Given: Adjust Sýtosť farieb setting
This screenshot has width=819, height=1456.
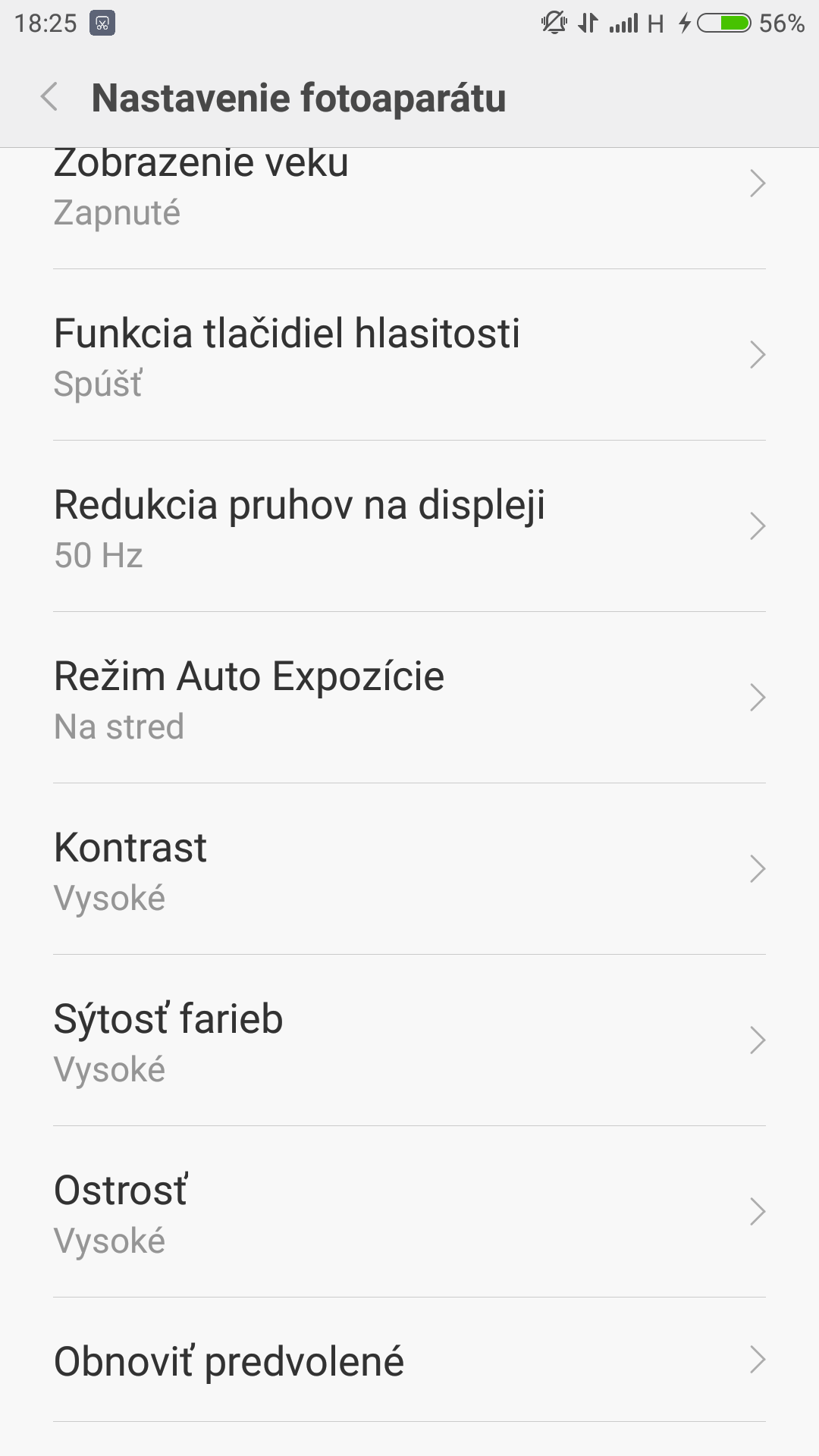Looking at the screenshot, I should [409, 1040].
